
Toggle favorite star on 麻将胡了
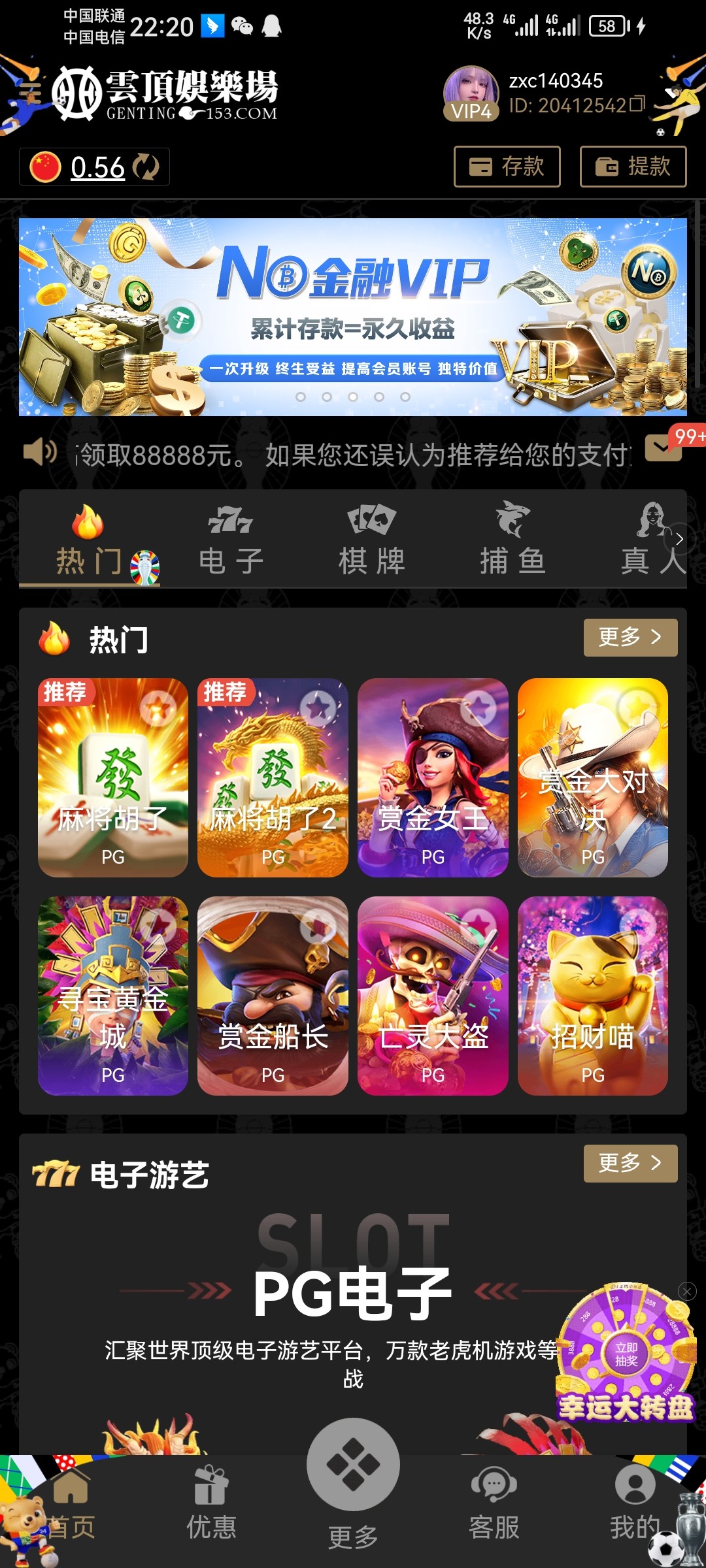tap(159, 706)
